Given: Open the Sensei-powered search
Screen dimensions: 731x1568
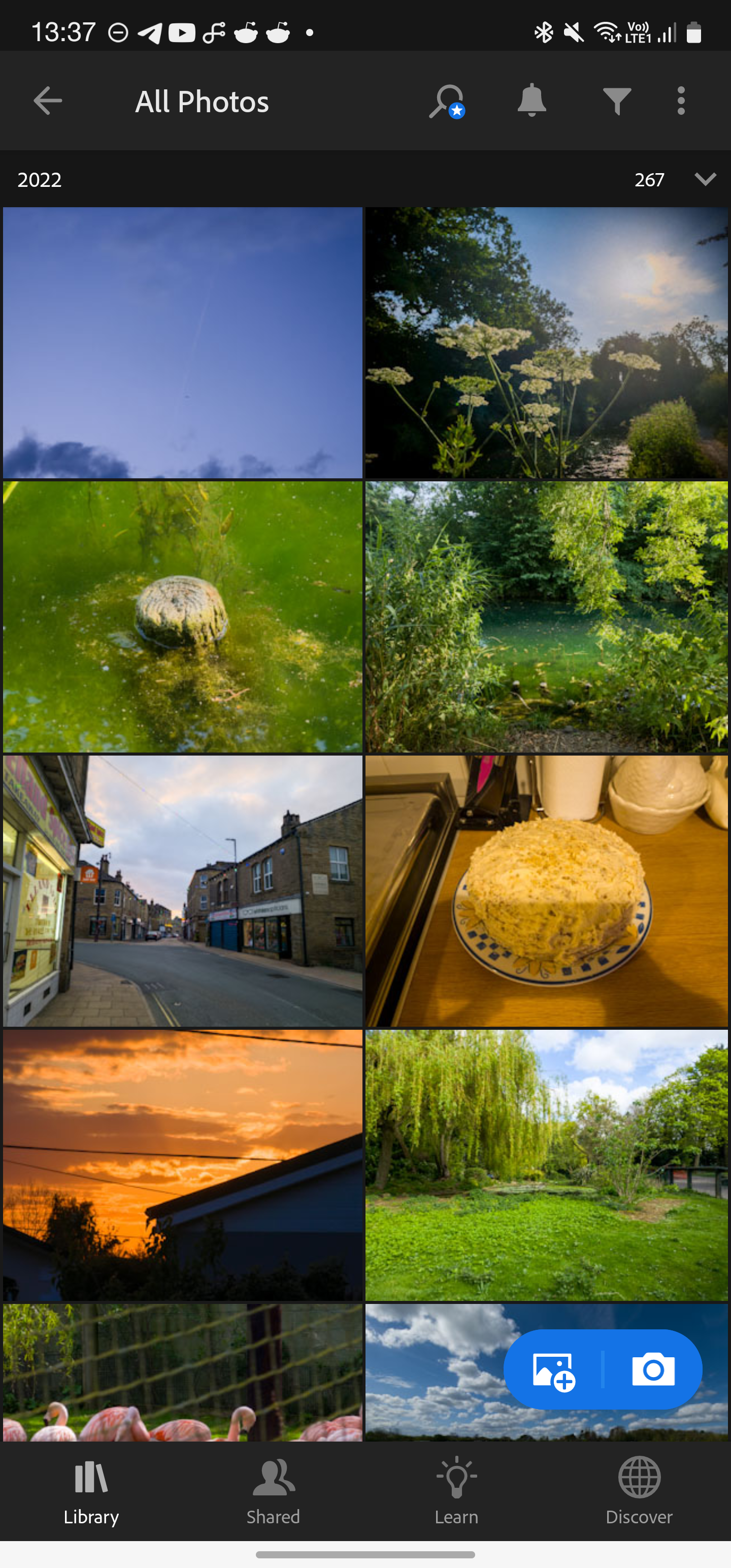Looking at the screenshot, I should pos(448,101).
